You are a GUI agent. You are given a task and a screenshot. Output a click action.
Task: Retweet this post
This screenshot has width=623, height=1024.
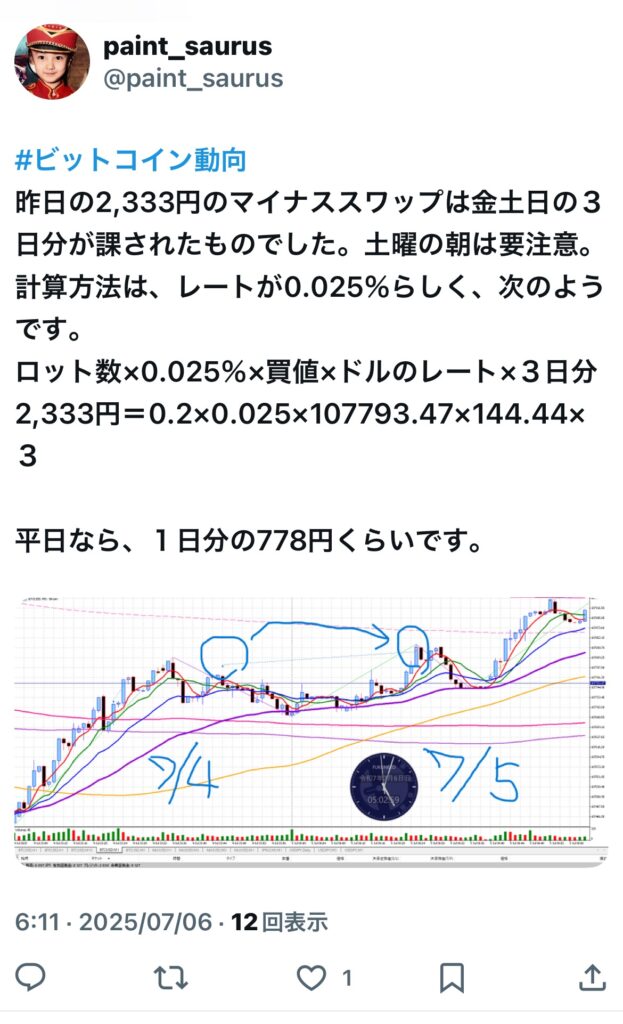(x=171, y=978)
